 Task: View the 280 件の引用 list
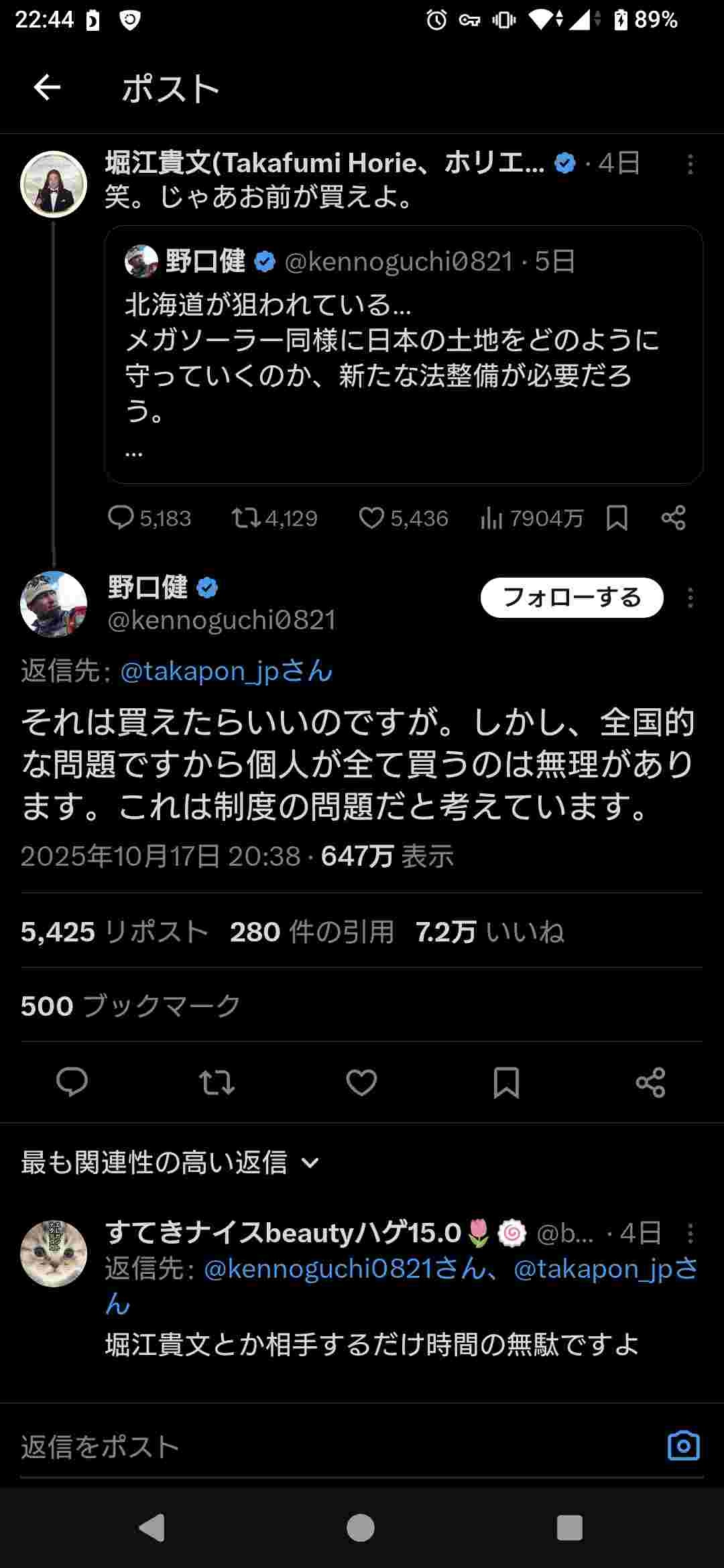[312, 931]
